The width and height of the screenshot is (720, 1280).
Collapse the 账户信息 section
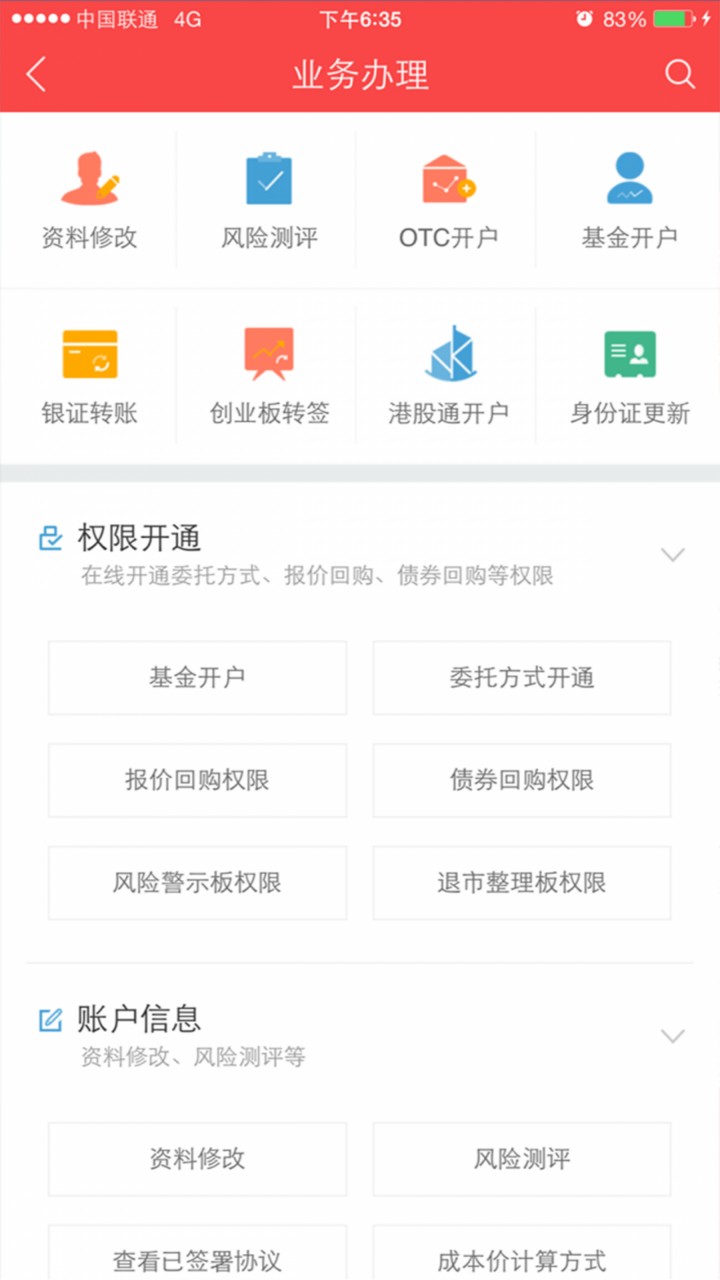[x=673, y=1036]
